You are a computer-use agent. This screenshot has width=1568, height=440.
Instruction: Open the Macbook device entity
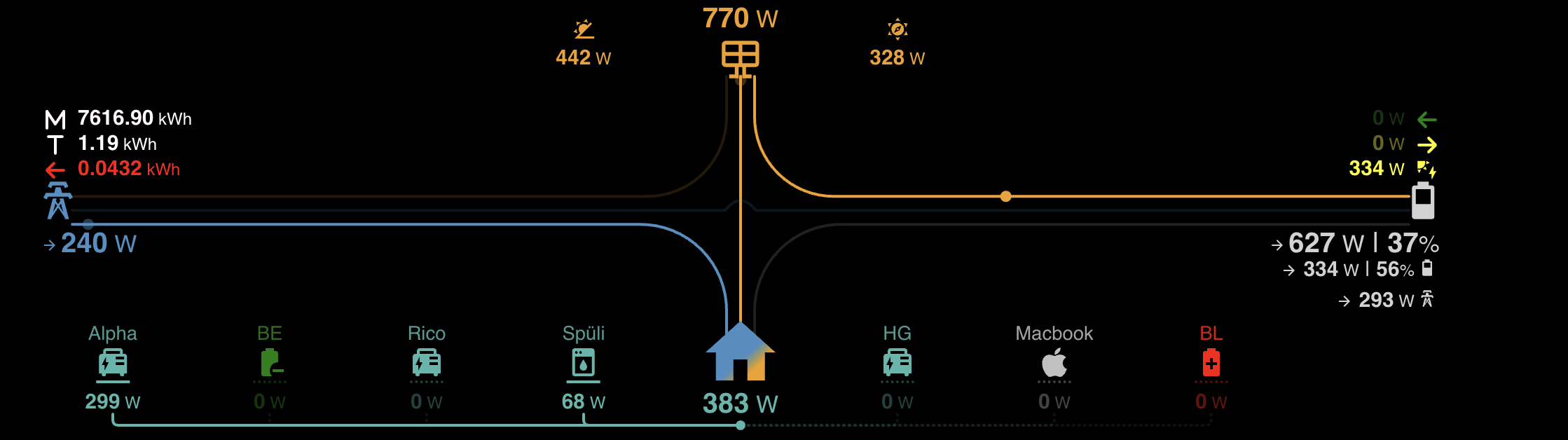[1054, 364]
